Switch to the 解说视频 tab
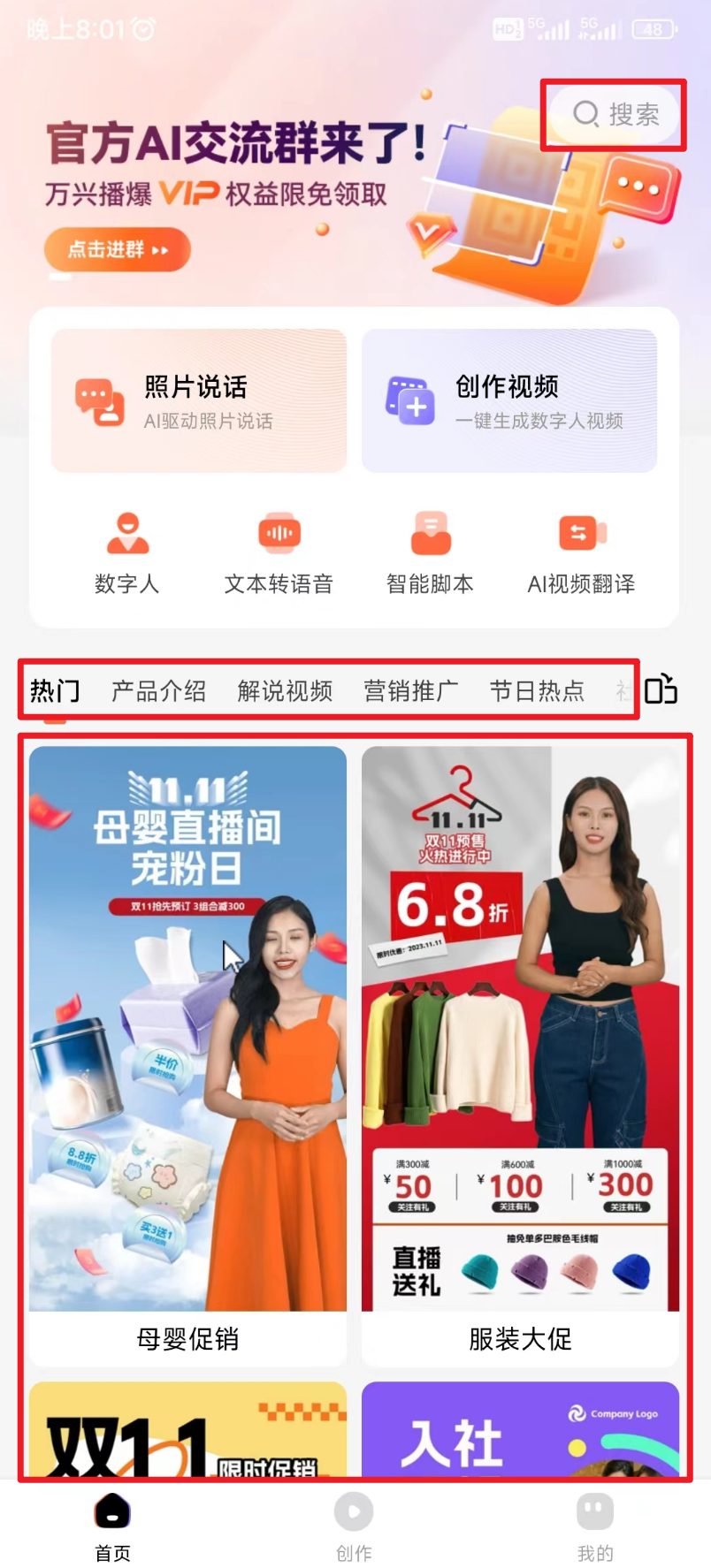 pyautogui.click(x=285, y=691)
